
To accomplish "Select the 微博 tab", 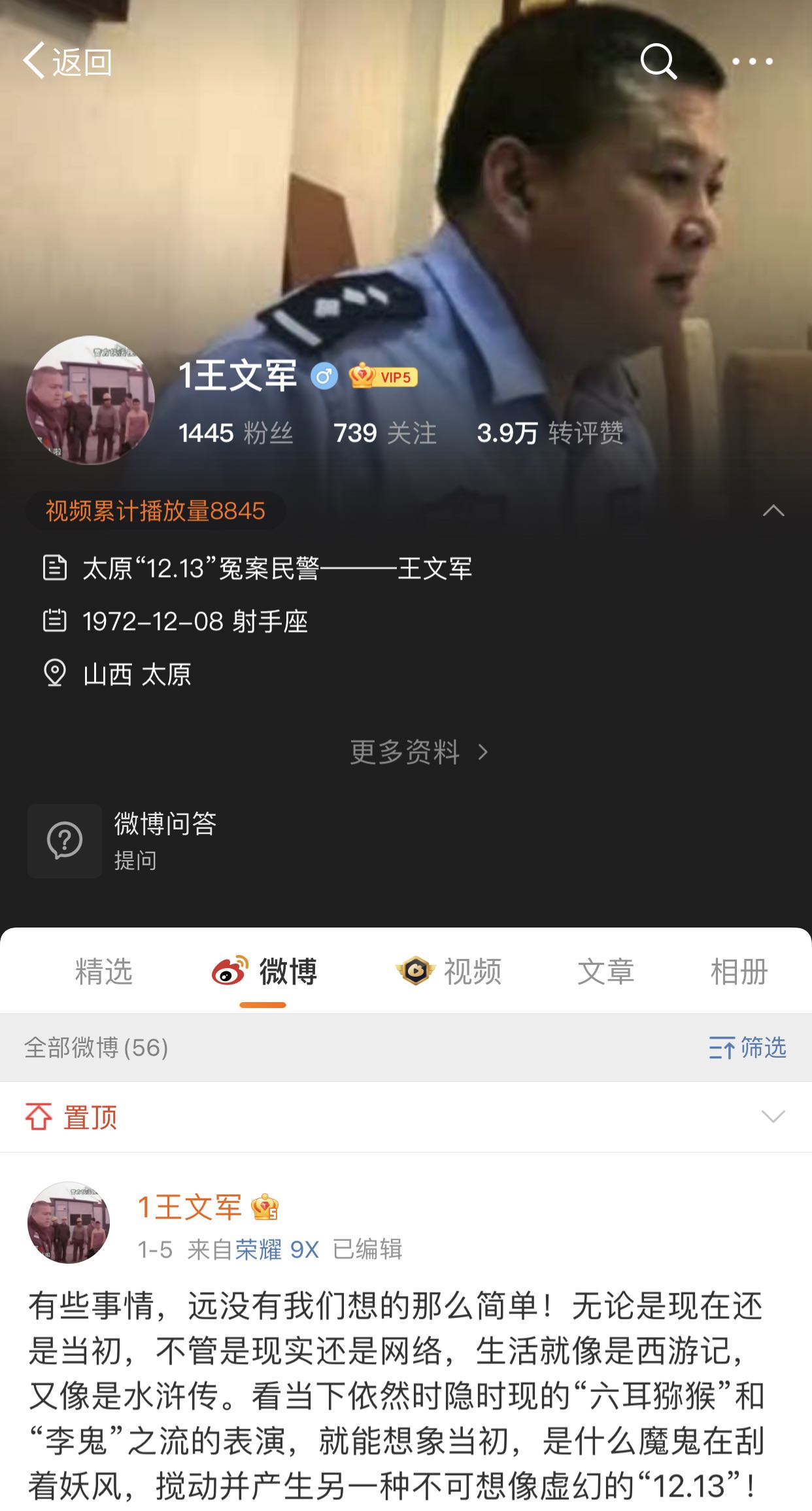I will point(264,971).
